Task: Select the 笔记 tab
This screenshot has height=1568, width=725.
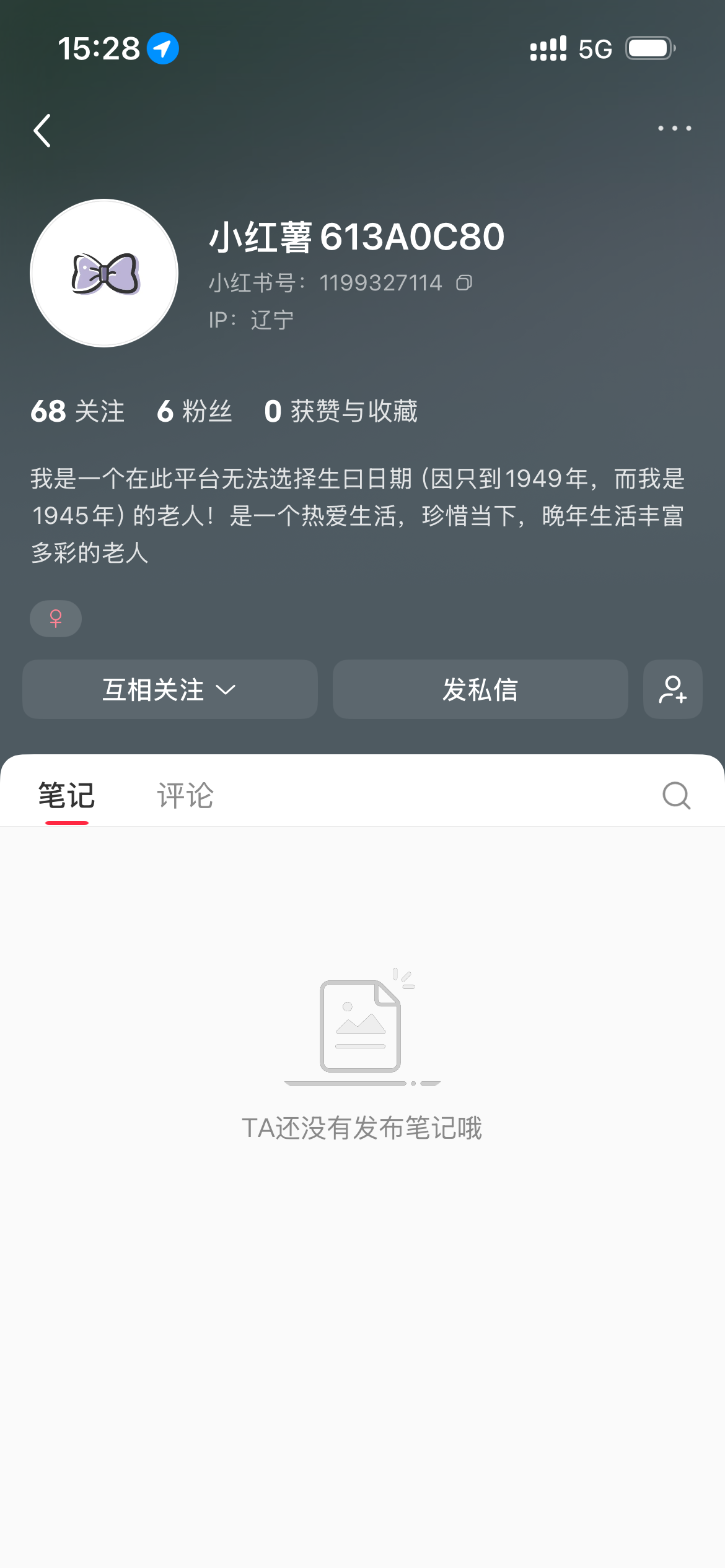Action: point(66,795)
